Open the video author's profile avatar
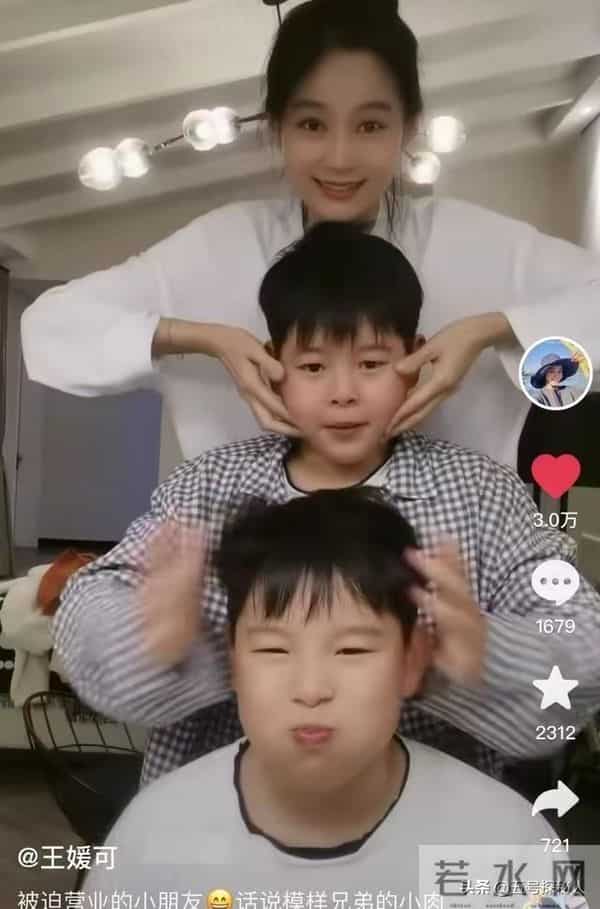This screenshot has height=909, width=600. pyautogui.click(x=555, y=372)
